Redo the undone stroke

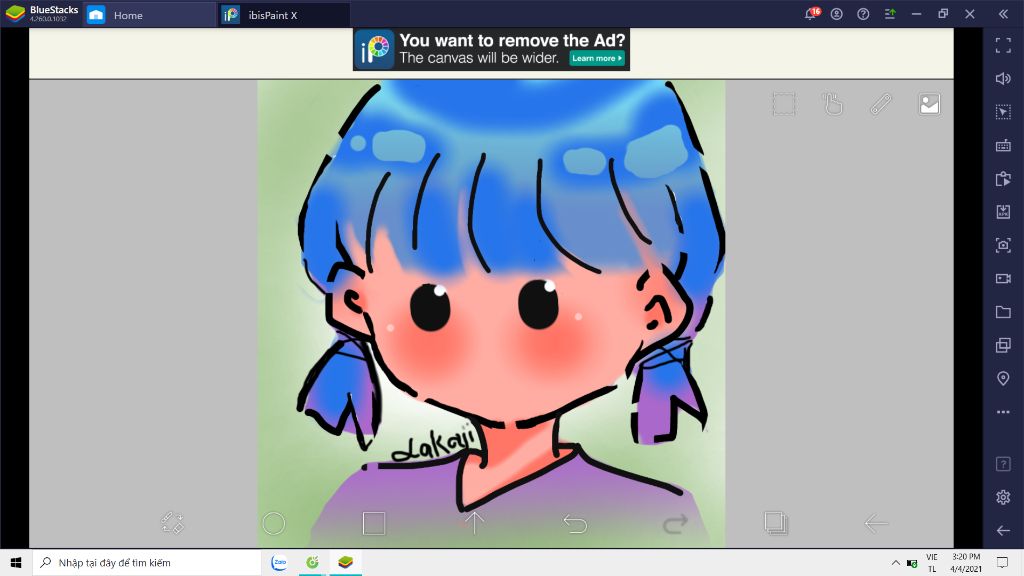click(676, 523)
